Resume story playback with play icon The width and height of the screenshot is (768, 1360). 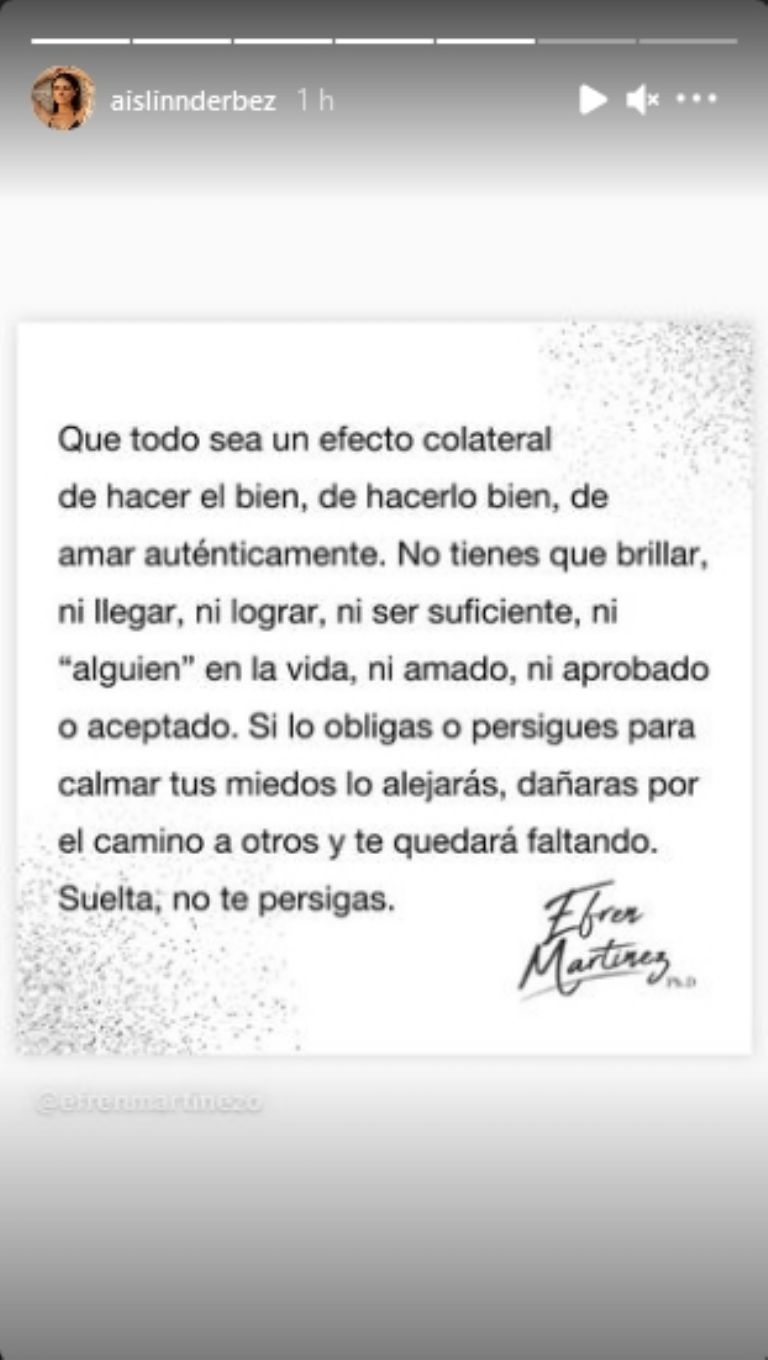coord(593,99)
